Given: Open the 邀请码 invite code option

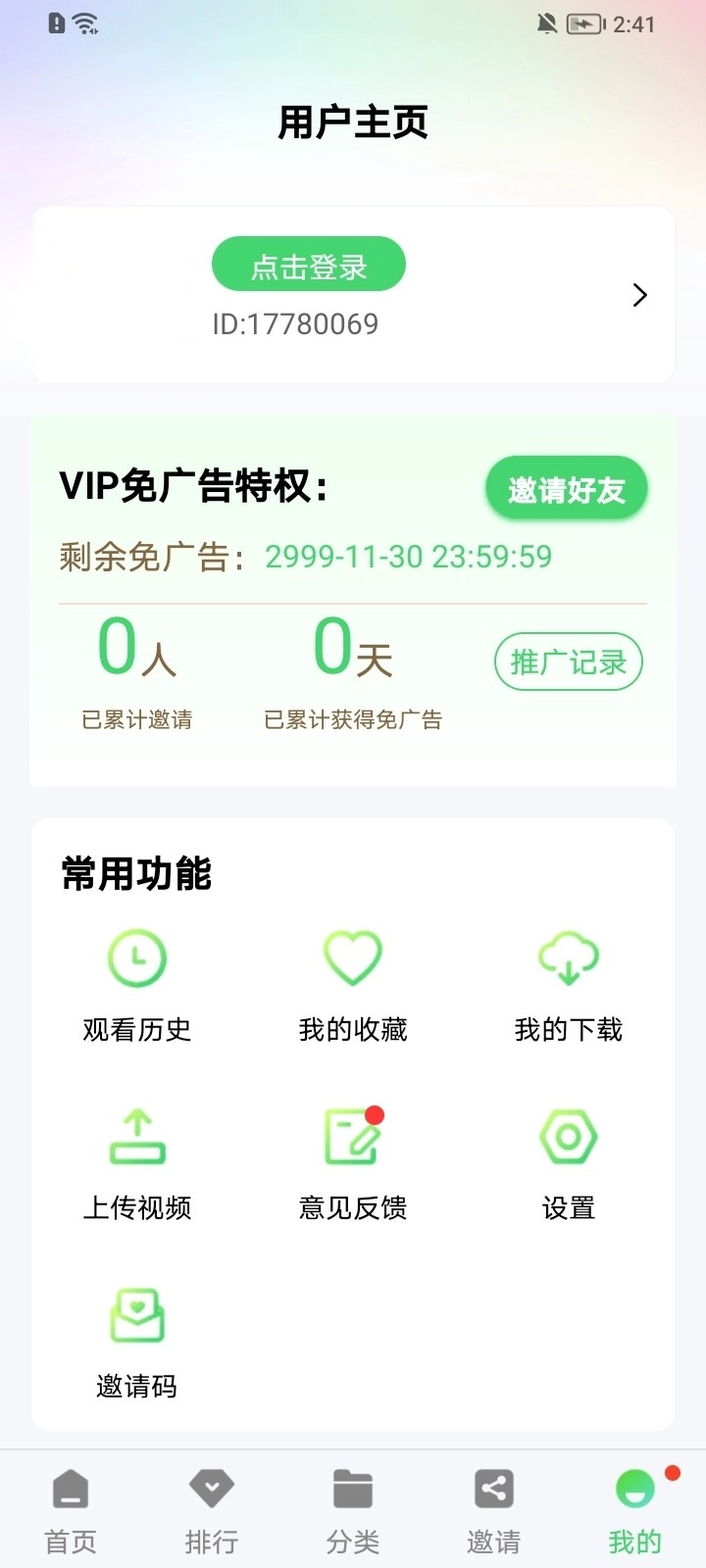Looking at the screenshot, I should tap(137, 1341).
